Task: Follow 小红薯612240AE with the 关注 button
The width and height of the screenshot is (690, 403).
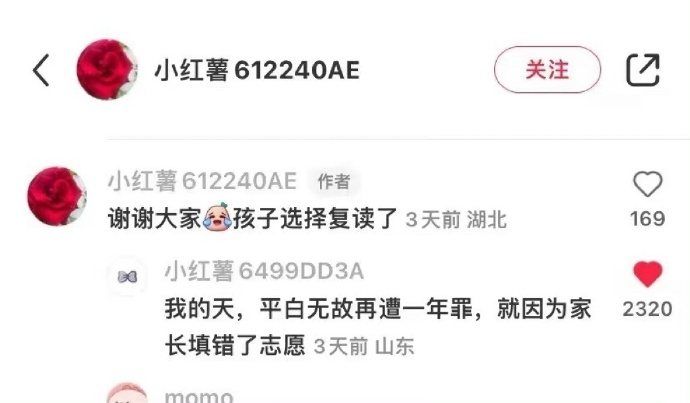Action: (x=547, y=70)
